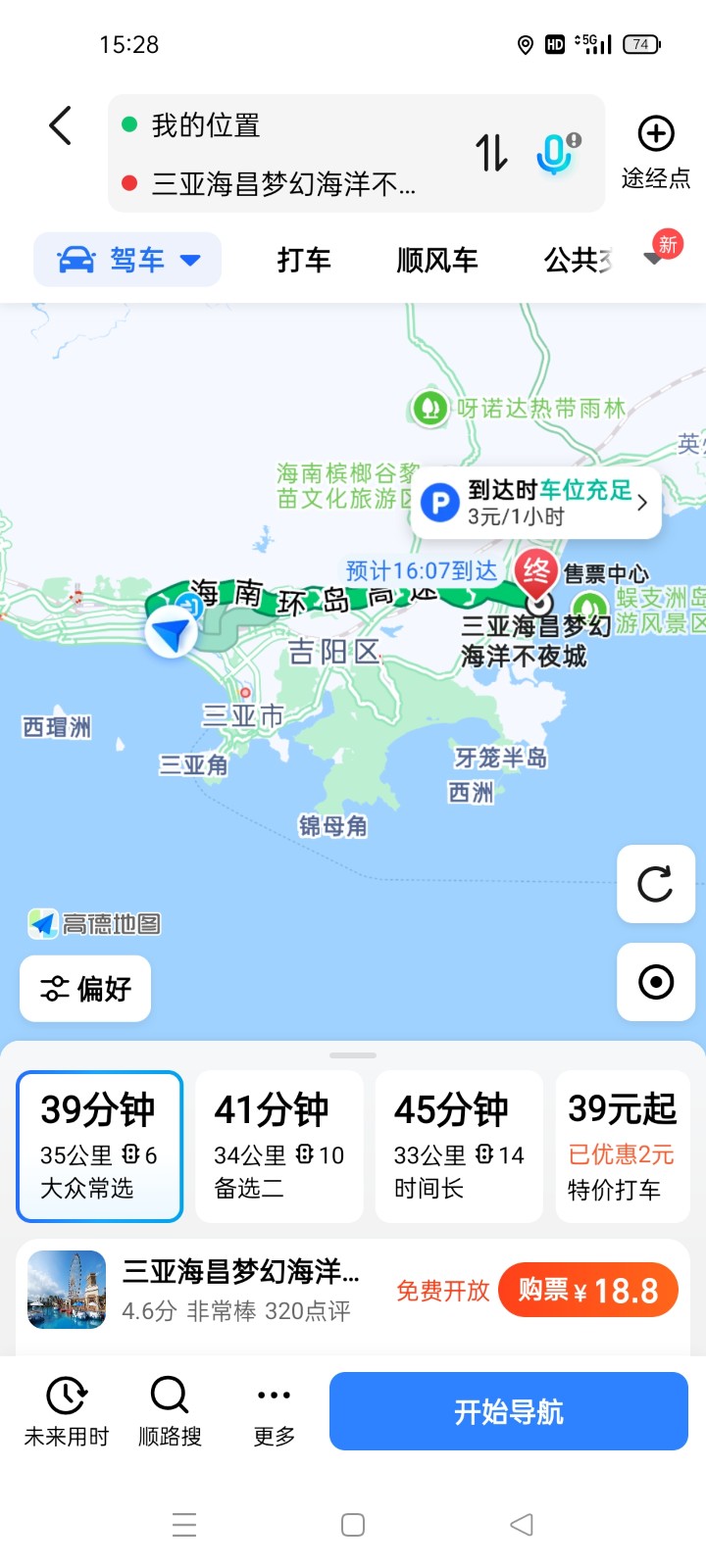Add a waypoint with 途经点
The width and height of the screenshot is (706, 1568).
pos(655,152)
